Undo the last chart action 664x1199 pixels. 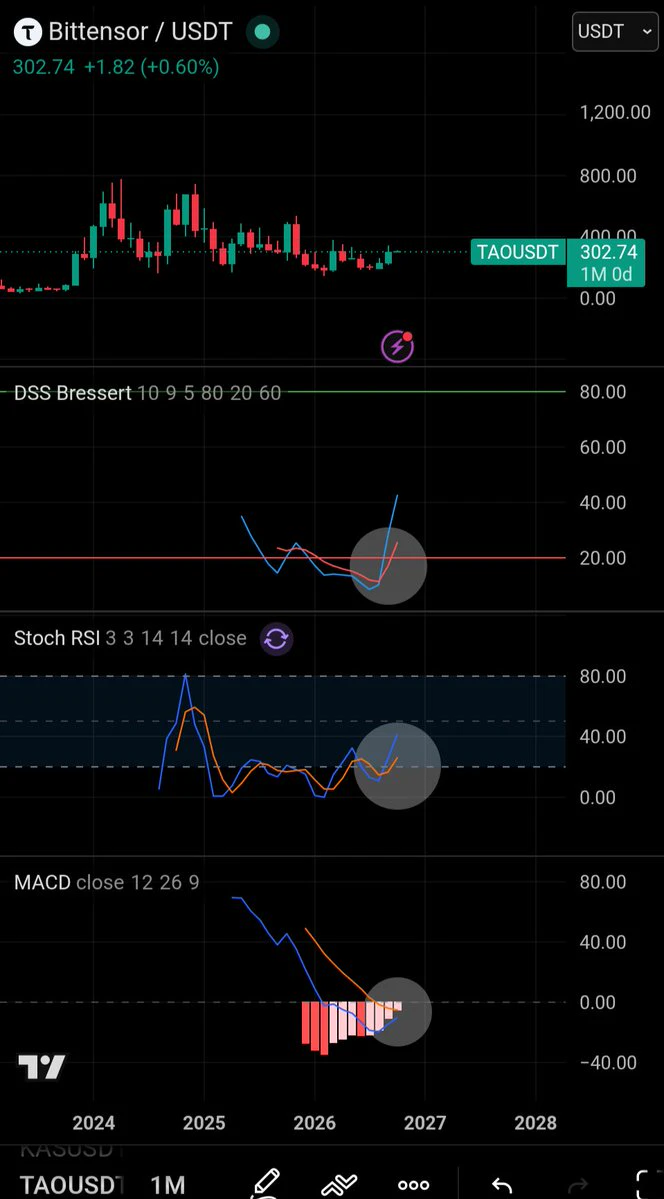[x=502, y=1184]
